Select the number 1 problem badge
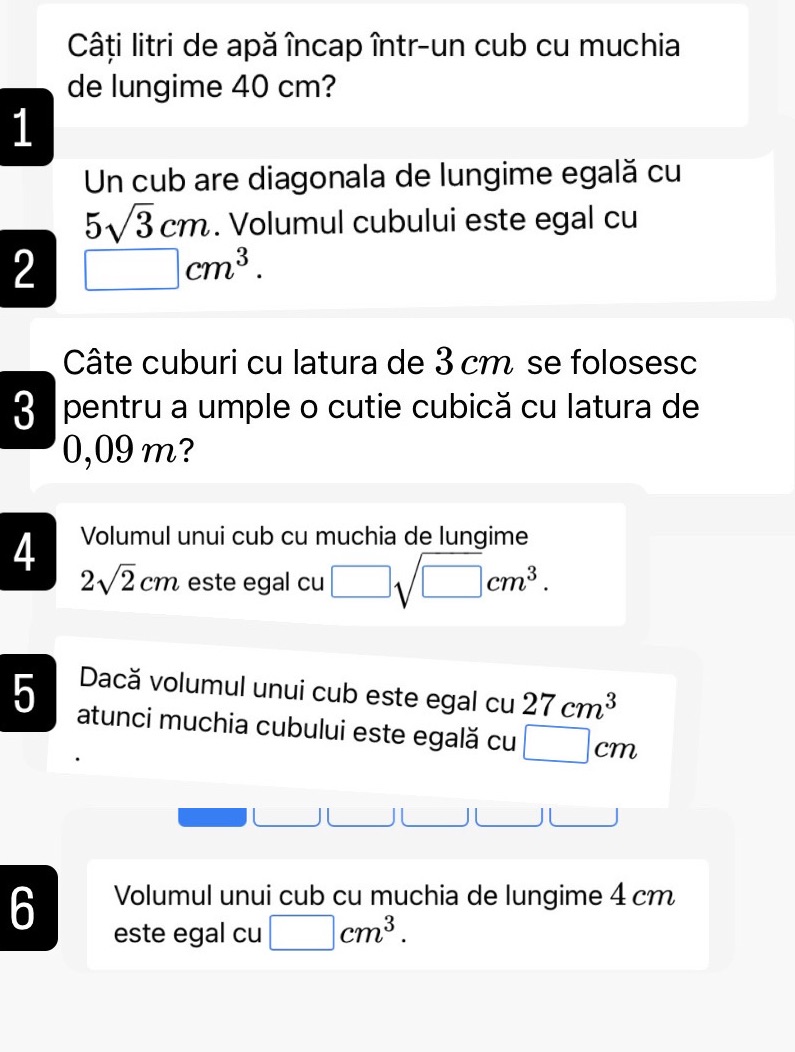Viewport: 795px width, 1052px height. 25,125
